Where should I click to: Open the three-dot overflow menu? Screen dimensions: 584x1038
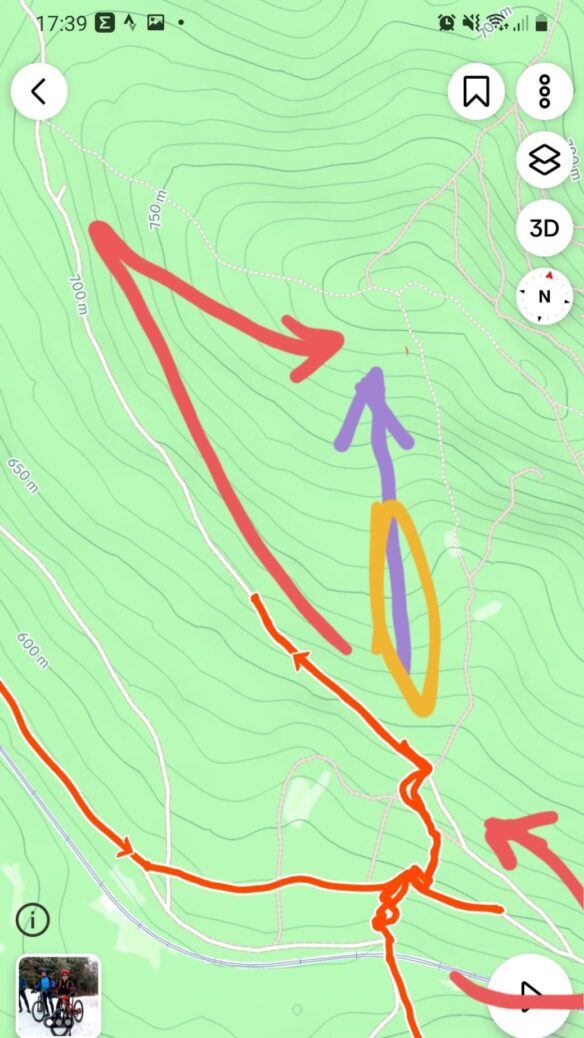(544, 91)
